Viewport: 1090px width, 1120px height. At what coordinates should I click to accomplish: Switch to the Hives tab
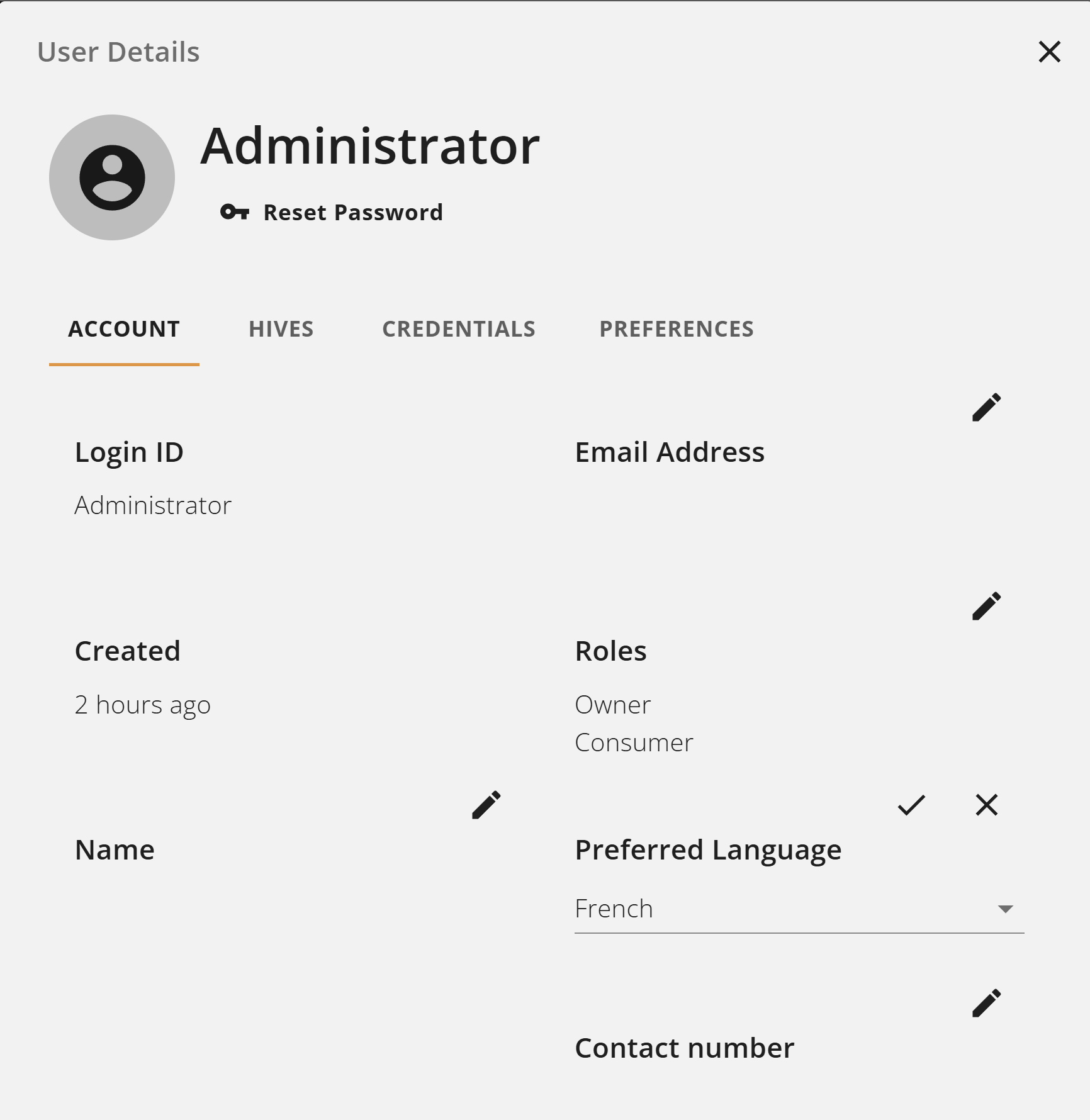click(x=281, y=329)
